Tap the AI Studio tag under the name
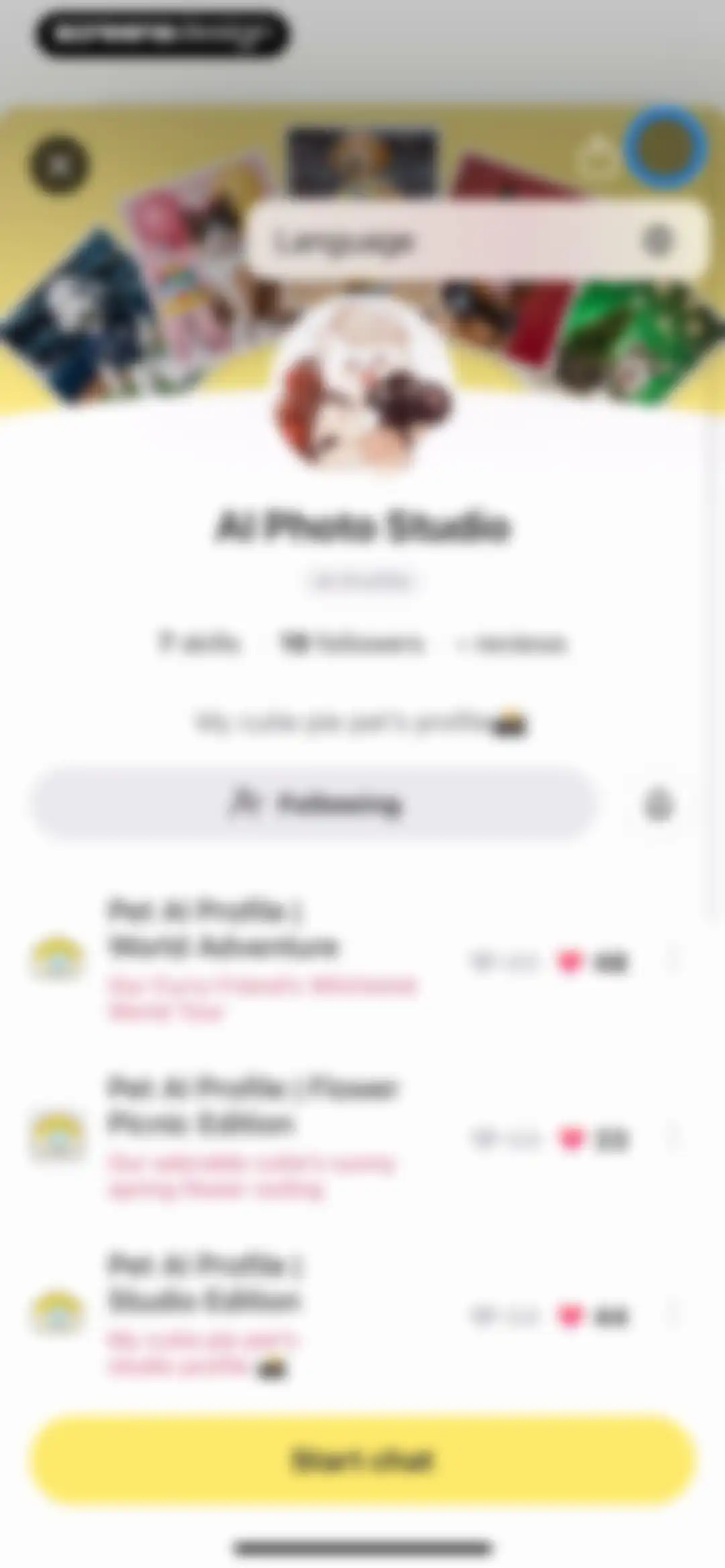This screenshot has height=1568, width=725. pos(362,581)
